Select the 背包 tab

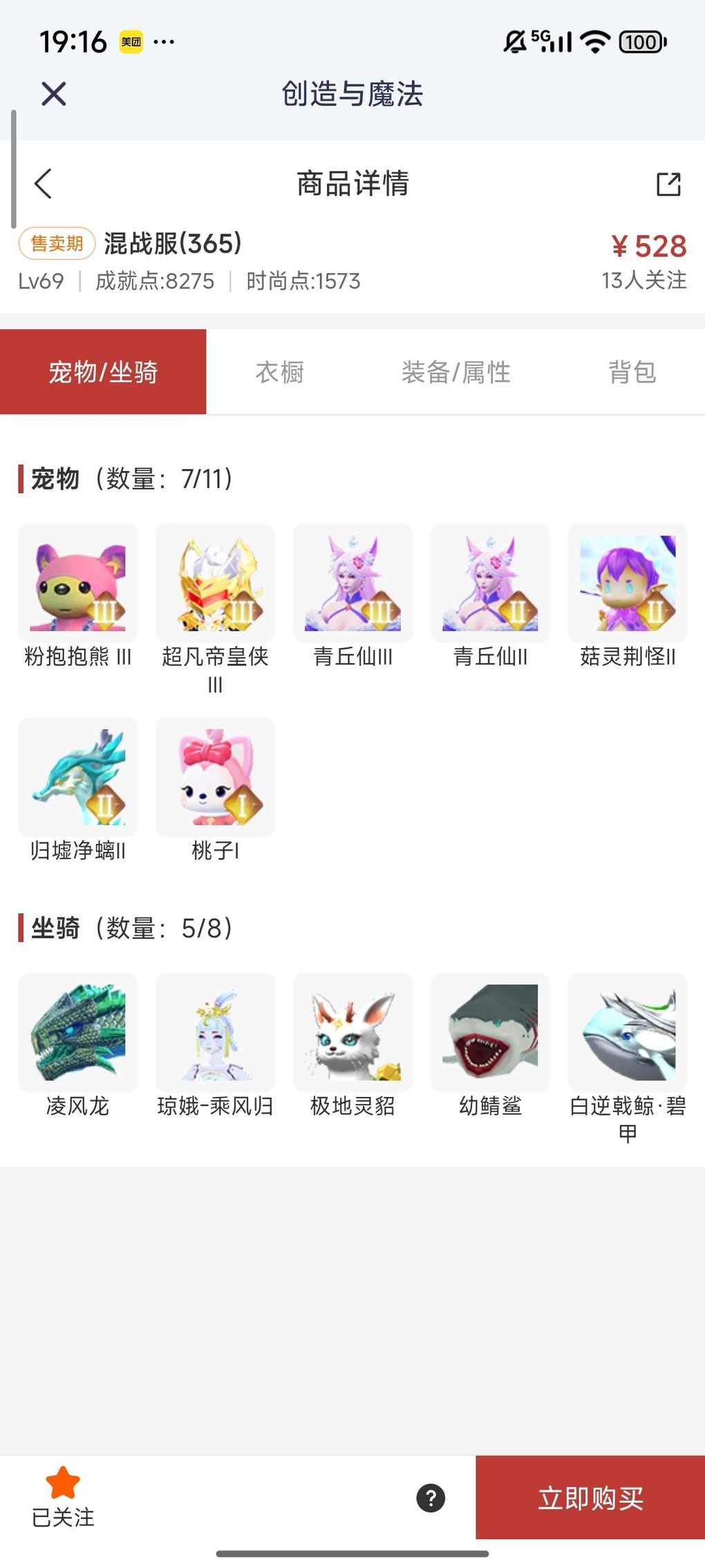pyautogui.click(x=632, y=372)
